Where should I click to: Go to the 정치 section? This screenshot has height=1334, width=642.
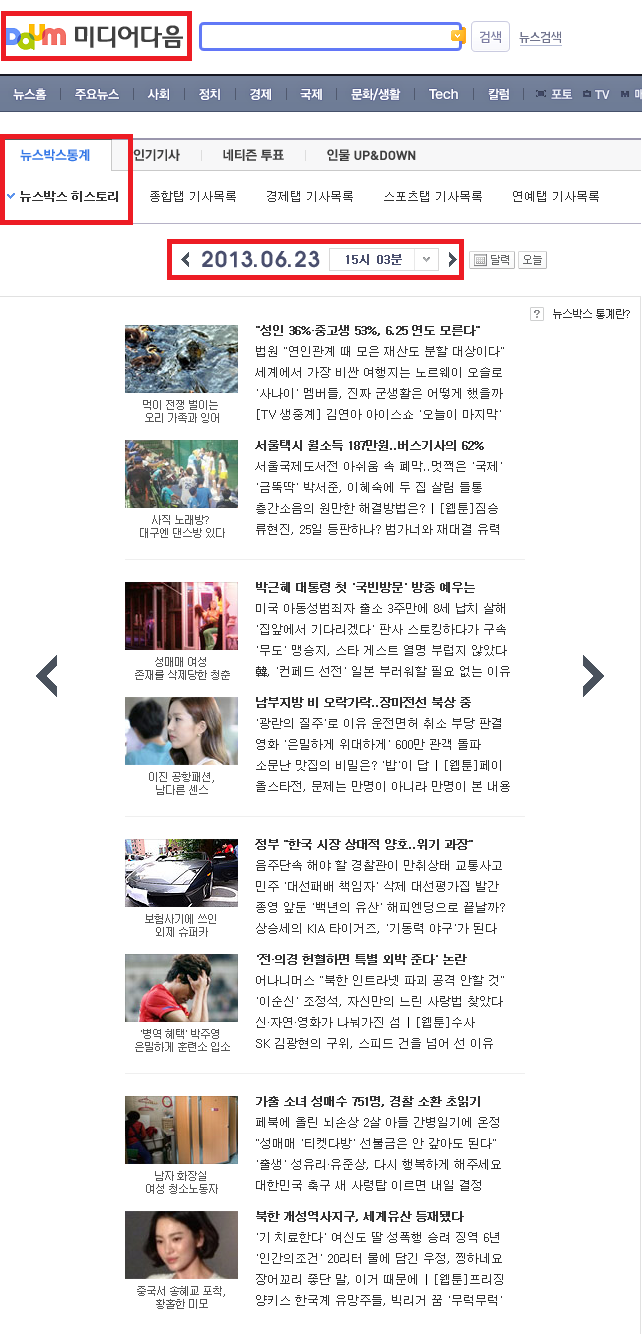(209, 94)
